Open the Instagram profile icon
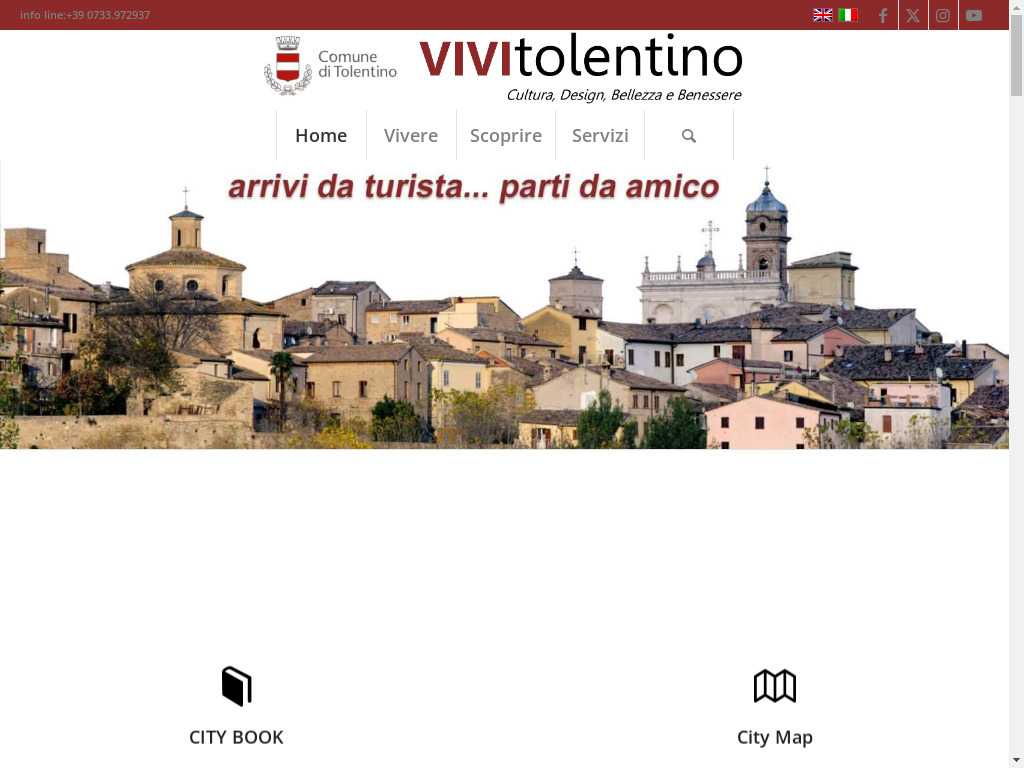This screenshot has width=1024, height=768. (x=943, y=15)
